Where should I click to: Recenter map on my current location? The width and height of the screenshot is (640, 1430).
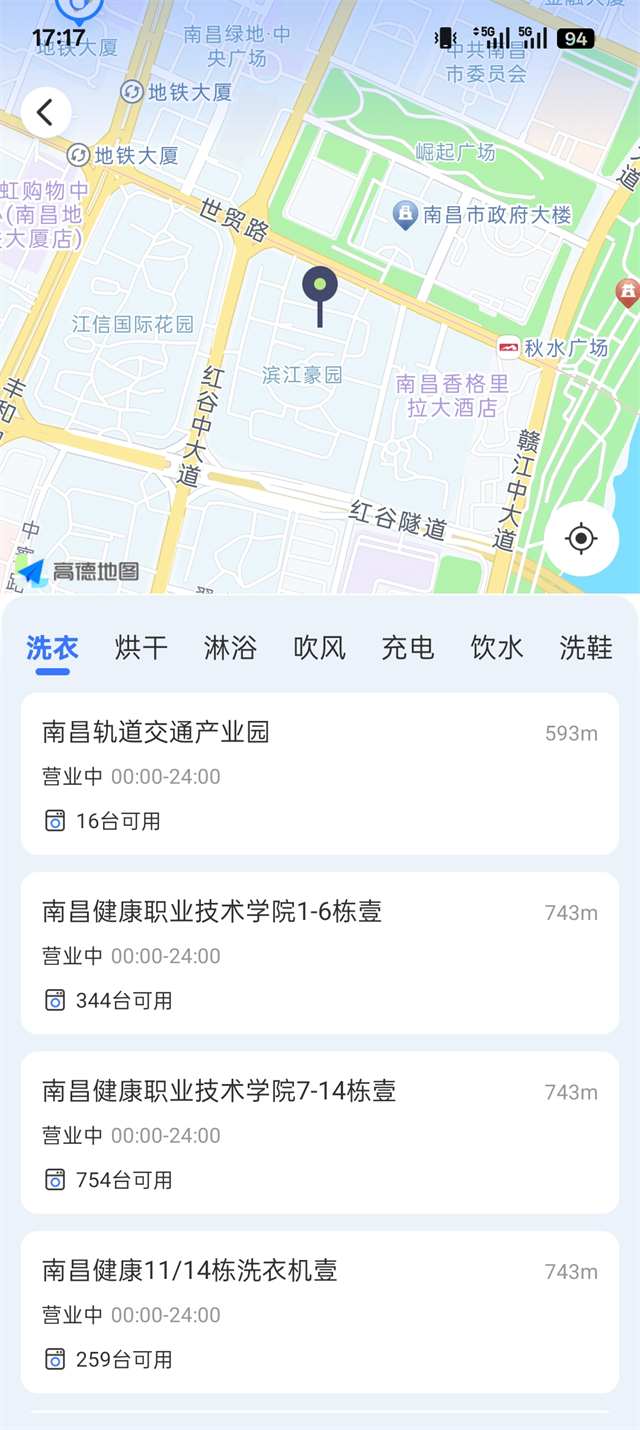coord(581,539)
